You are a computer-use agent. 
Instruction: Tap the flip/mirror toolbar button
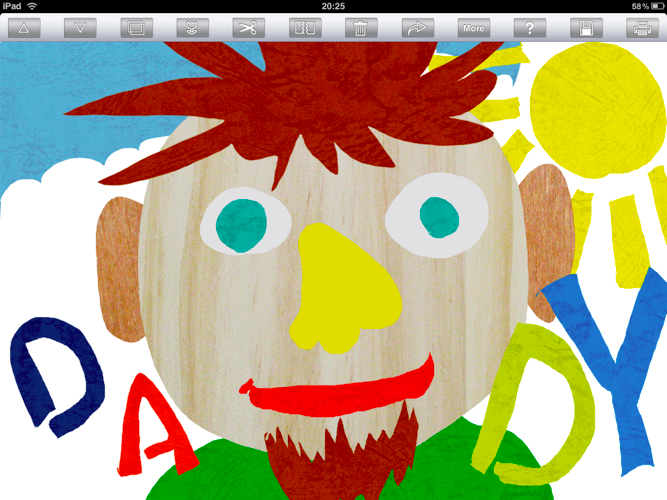pyautogui.click(x=305, y=28)
